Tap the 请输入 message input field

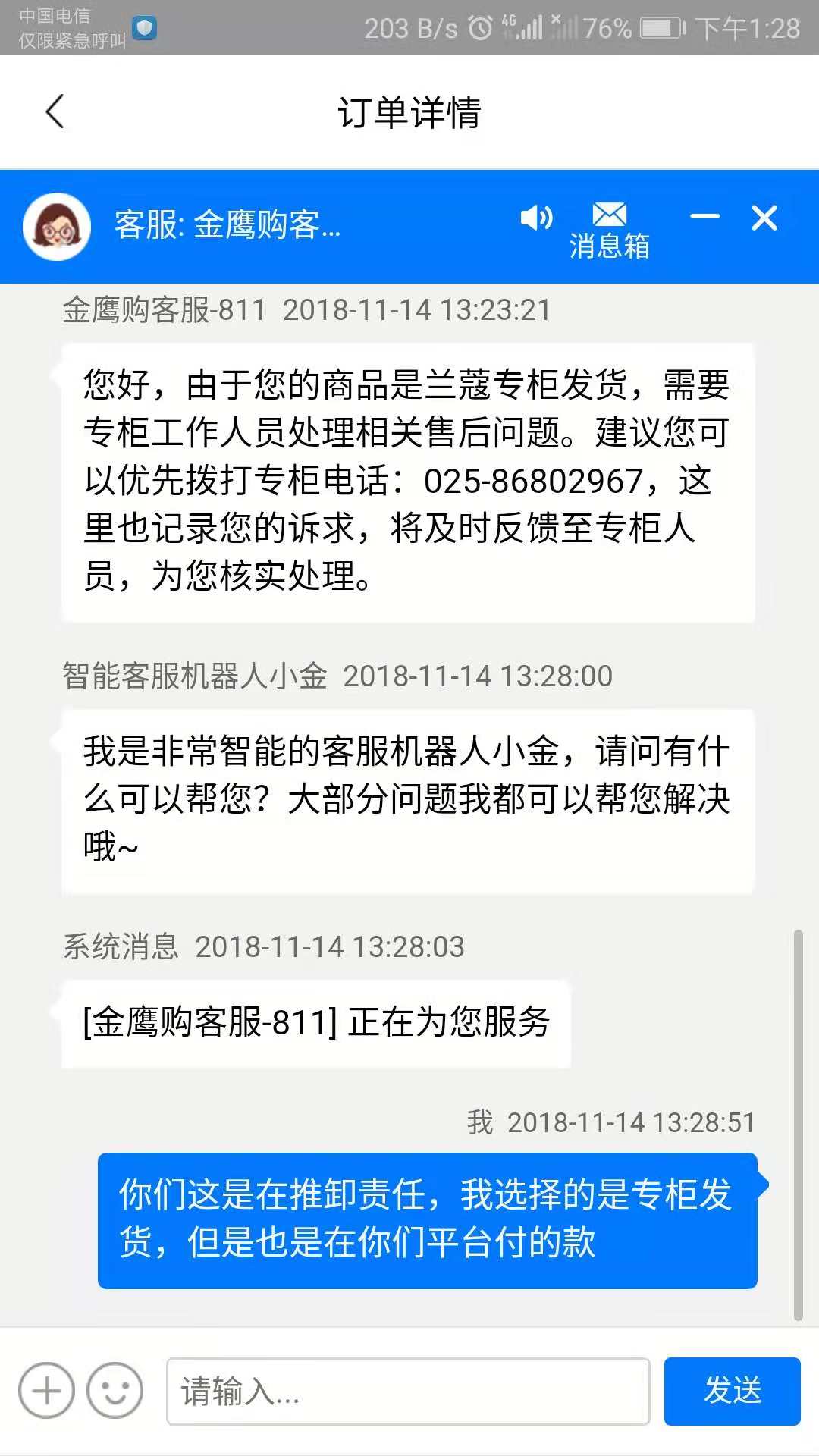click(x=408, y=1392)
